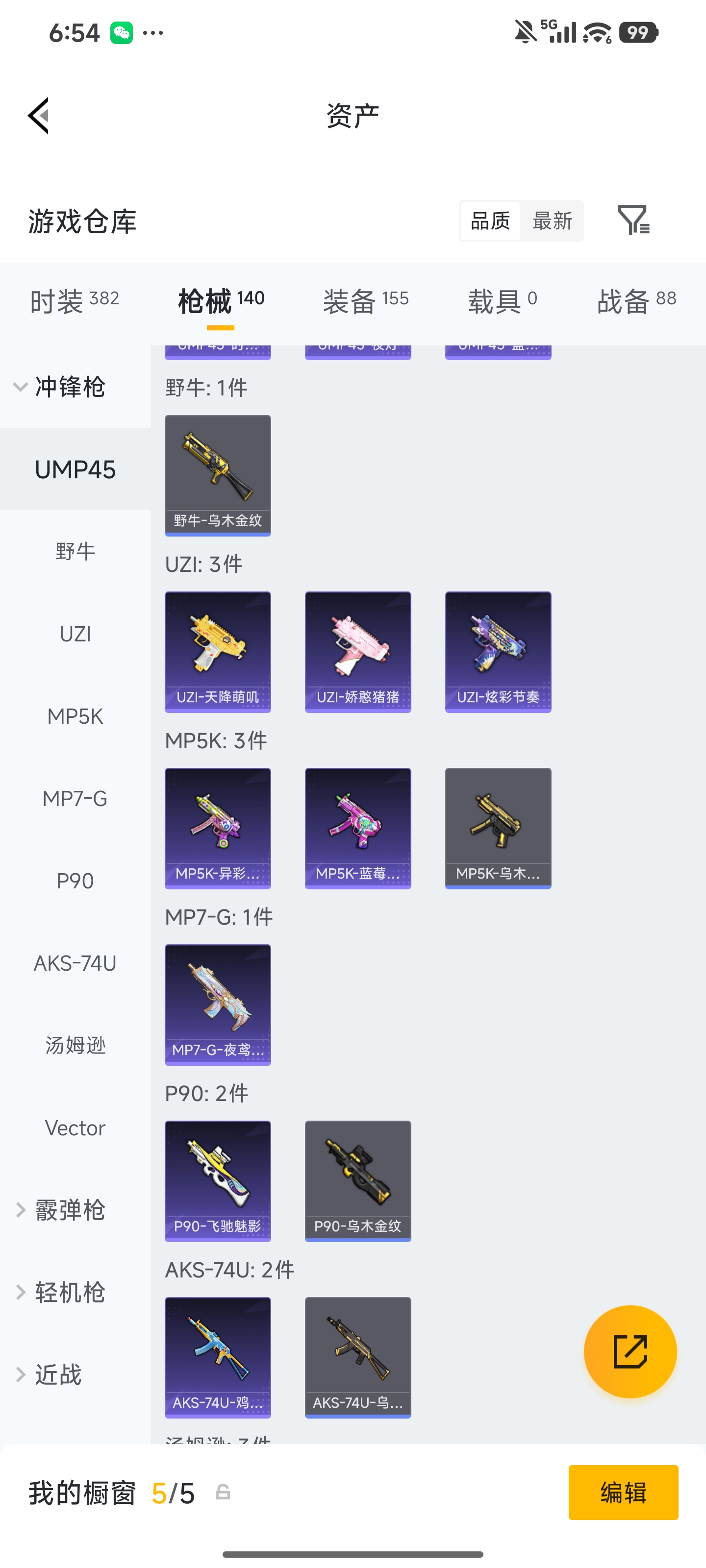View the P90-飞驰魅影 skin
Image resolution: width=706 pixels, height=1568 pixels.
click(218, 1181)
